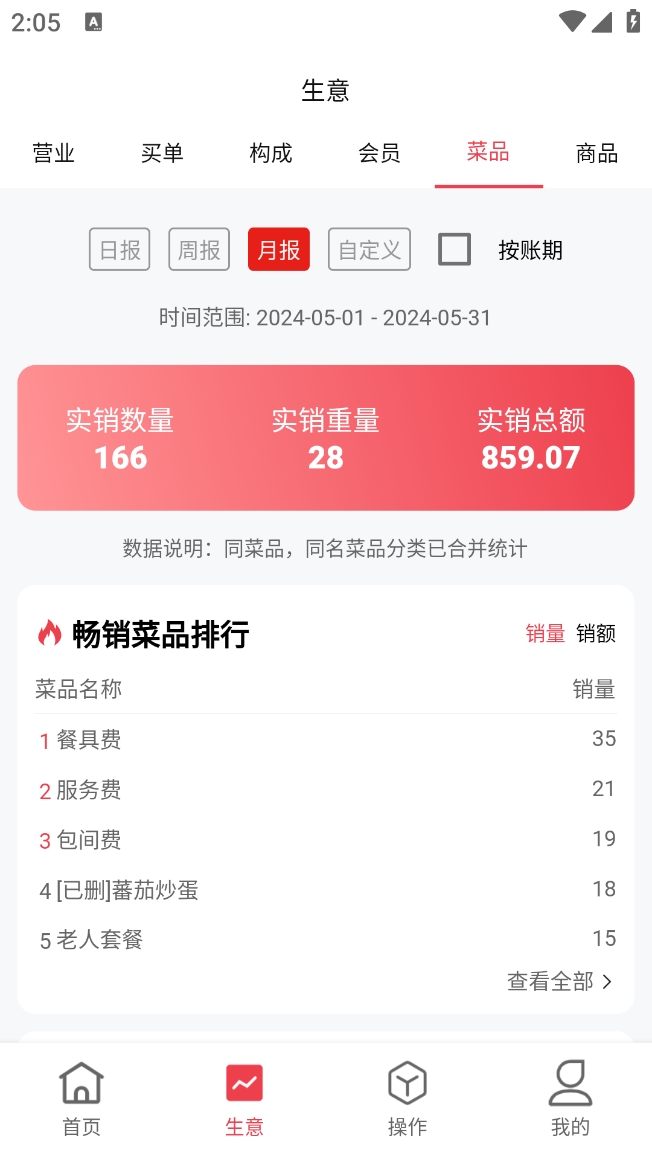652x1159 pixels.
Task: Sort ranking by 销量
Action: click(545, 633)
